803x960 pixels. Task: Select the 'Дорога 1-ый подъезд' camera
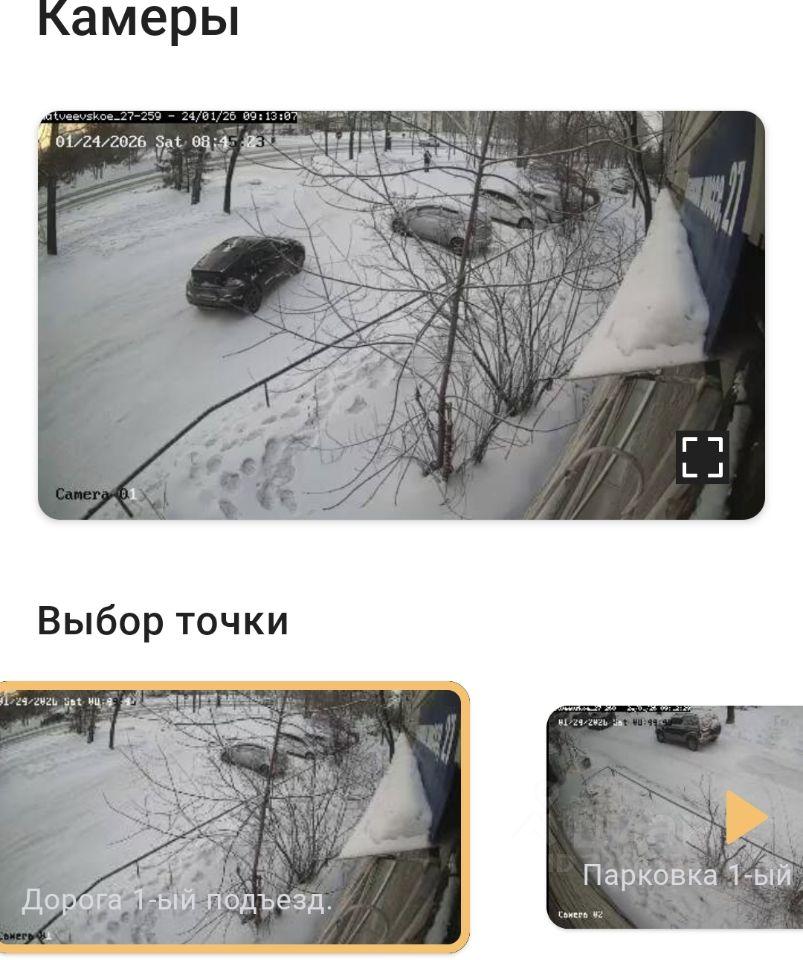[230, 816]
